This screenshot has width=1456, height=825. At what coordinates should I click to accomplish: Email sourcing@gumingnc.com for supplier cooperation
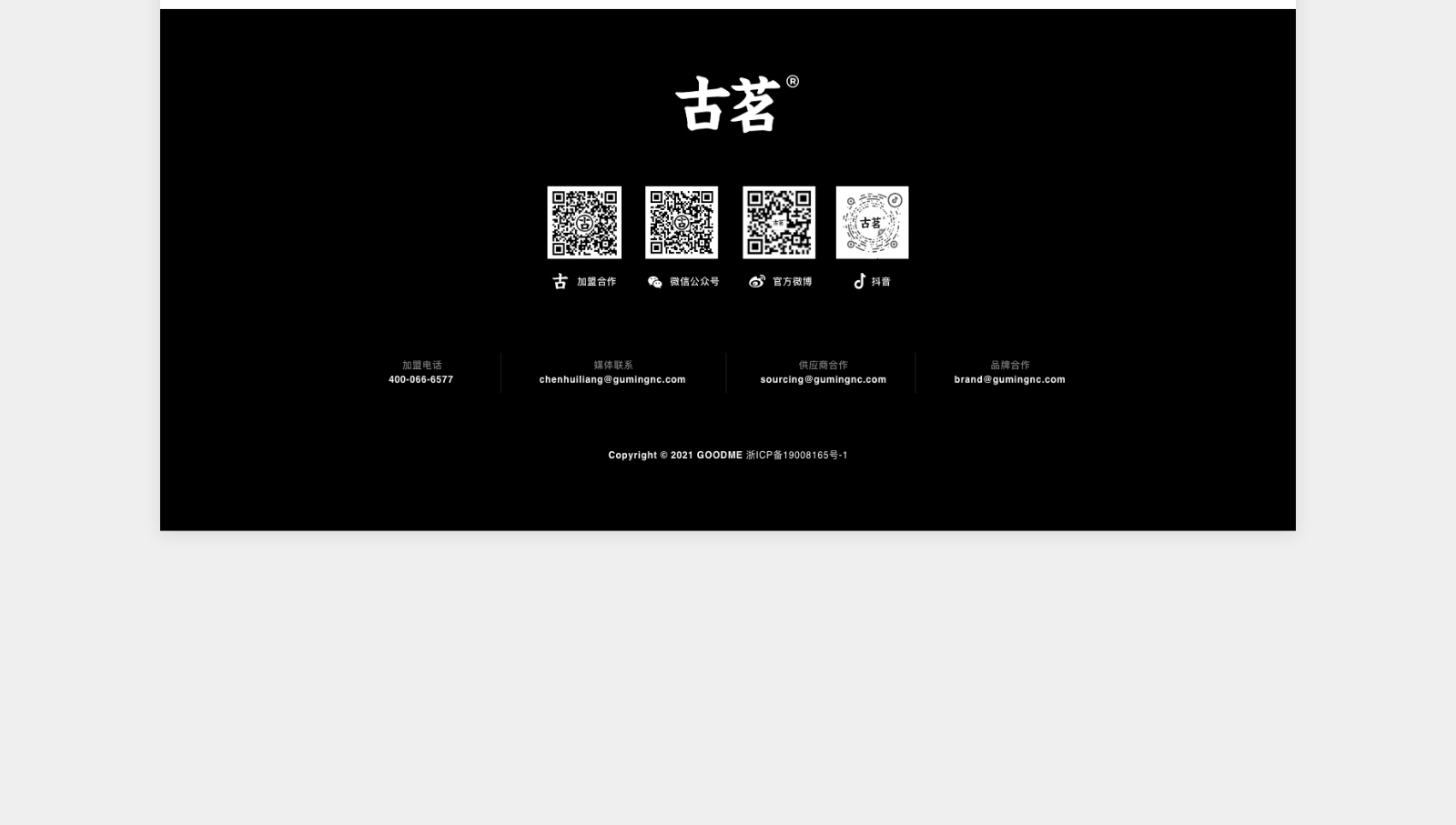pyautogui.click(x=823, y=379)
